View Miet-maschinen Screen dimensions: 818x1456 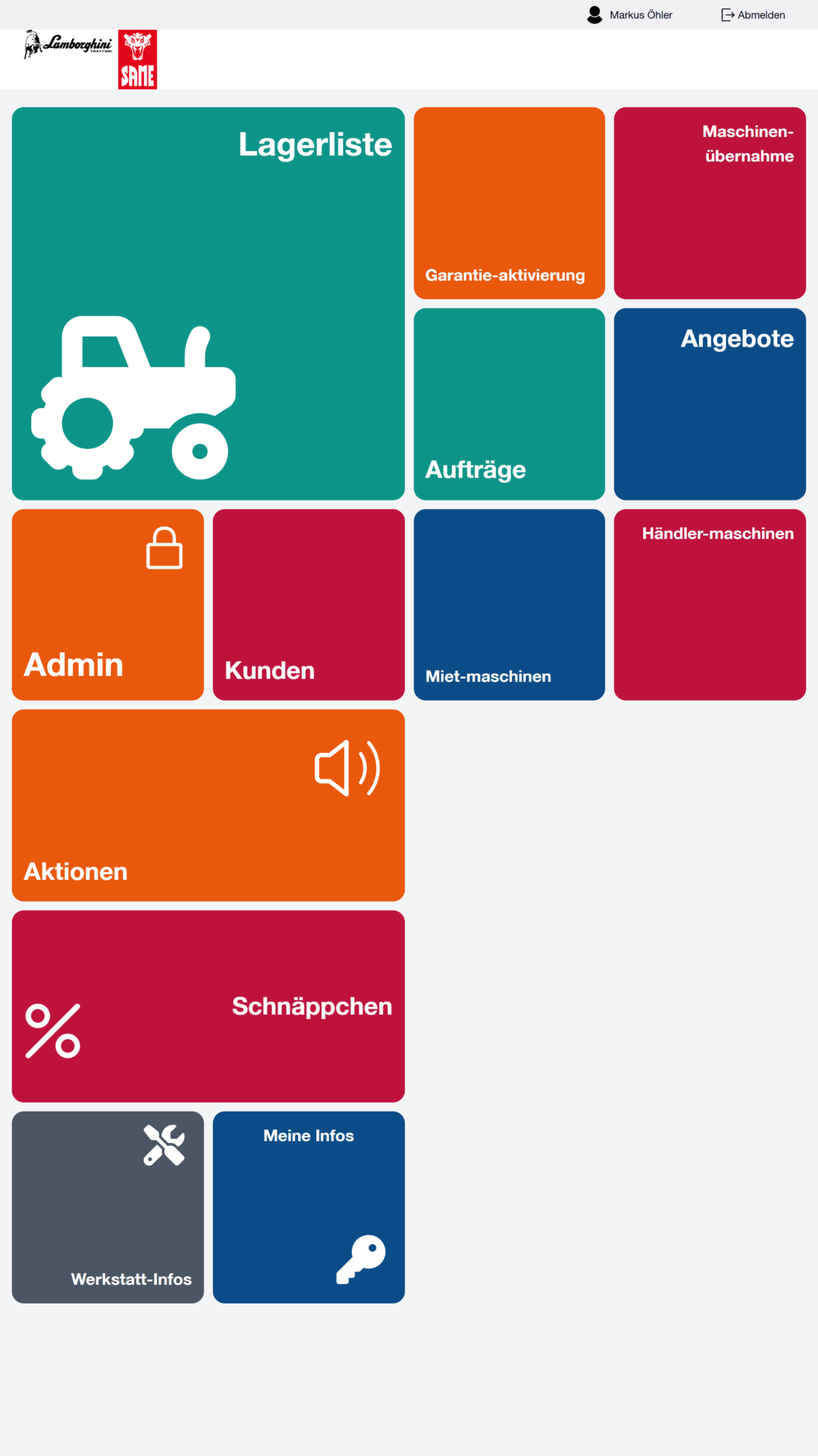tap(509, 604)
